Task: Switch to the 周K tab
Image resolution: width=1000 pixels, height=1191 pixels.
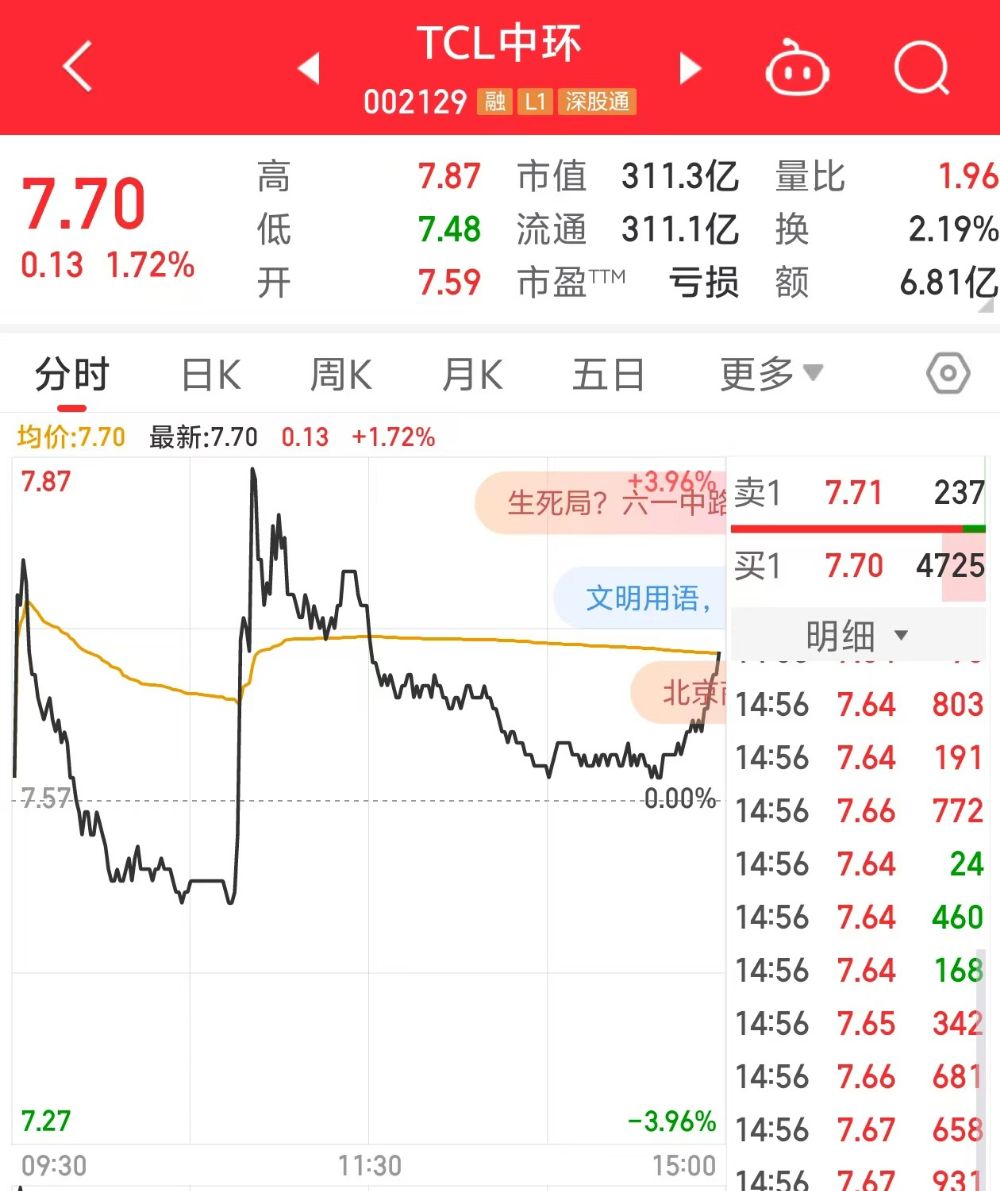Action: tap(340, 375)
